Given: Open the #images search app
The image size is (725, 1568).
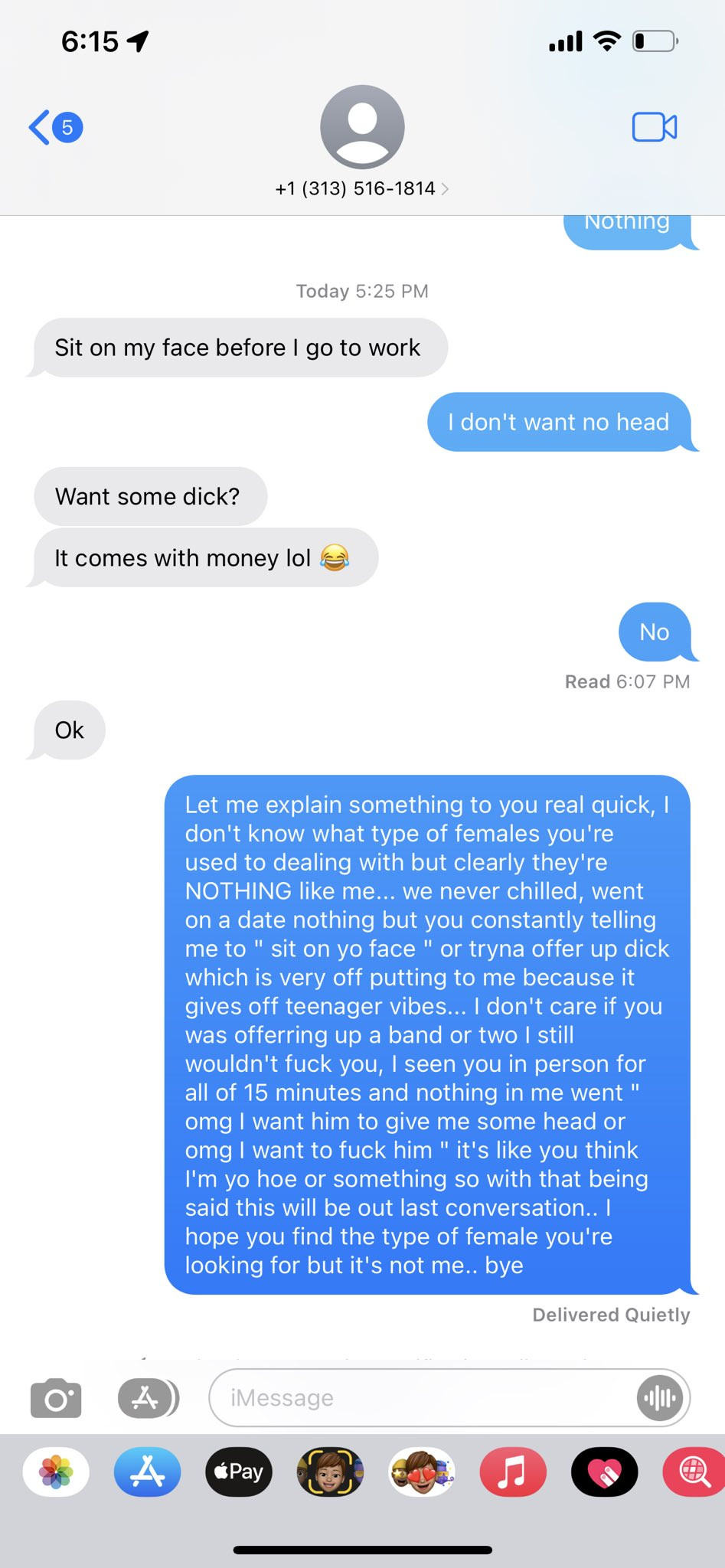Looking at the screenshot, I should click(694, 1472).
